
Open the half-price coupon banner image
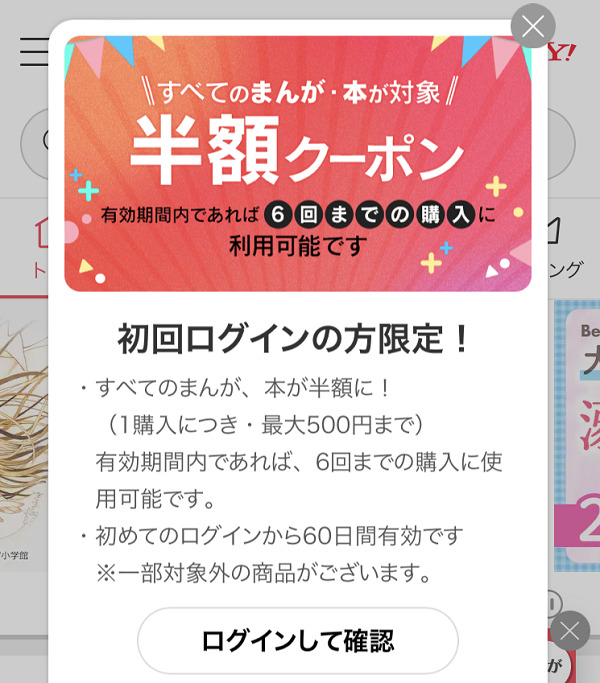click(298, 164)
